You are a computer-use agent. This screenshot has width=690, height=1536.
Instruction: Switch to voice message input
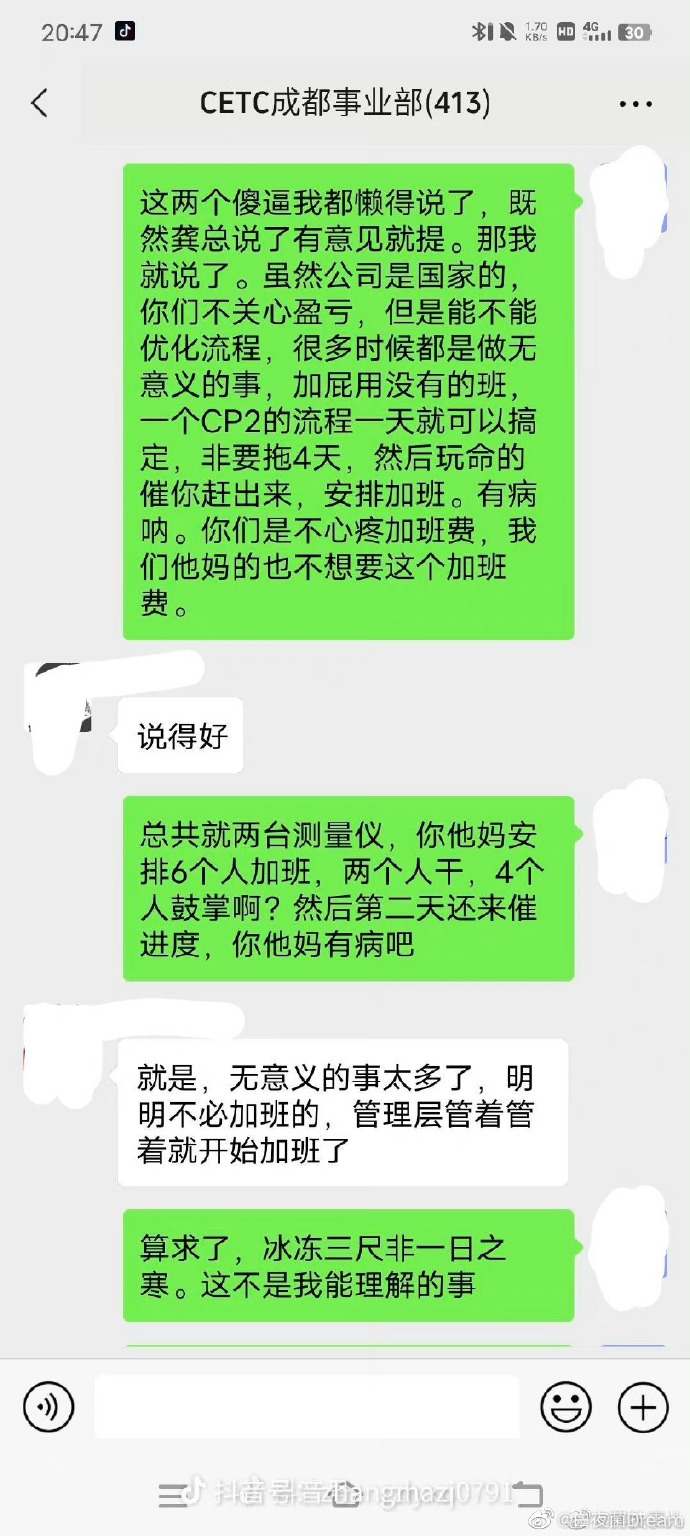click(48, 1407)
